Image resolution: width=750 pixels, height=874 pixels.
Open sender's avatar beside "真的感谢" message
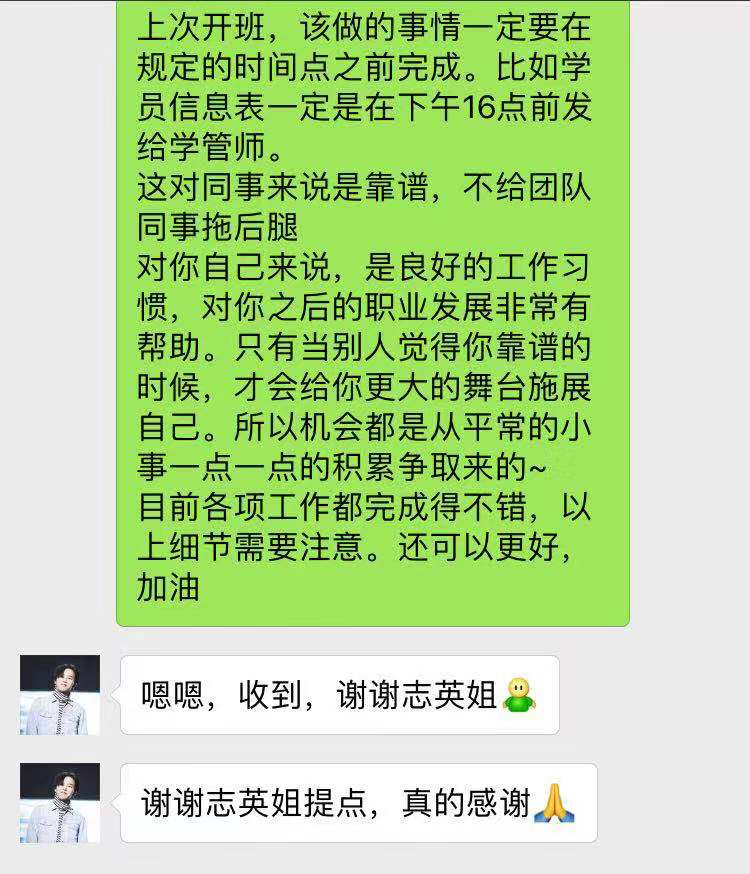coord(60,803)
